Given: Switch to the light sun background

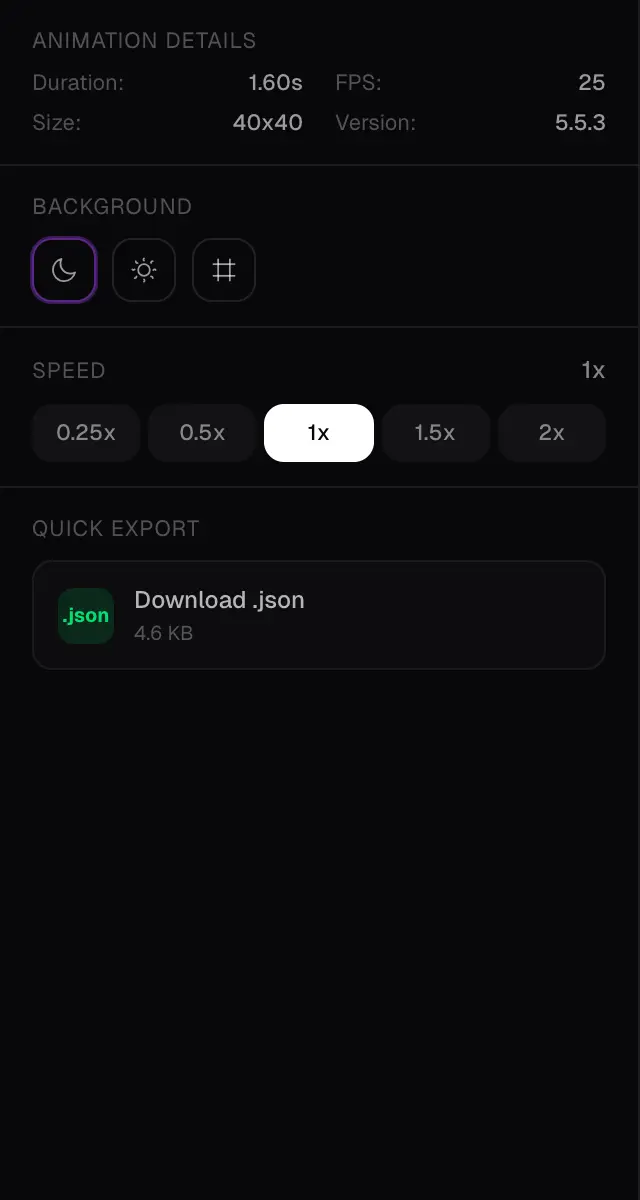Looking at the screenshot, I should [144, 270].
